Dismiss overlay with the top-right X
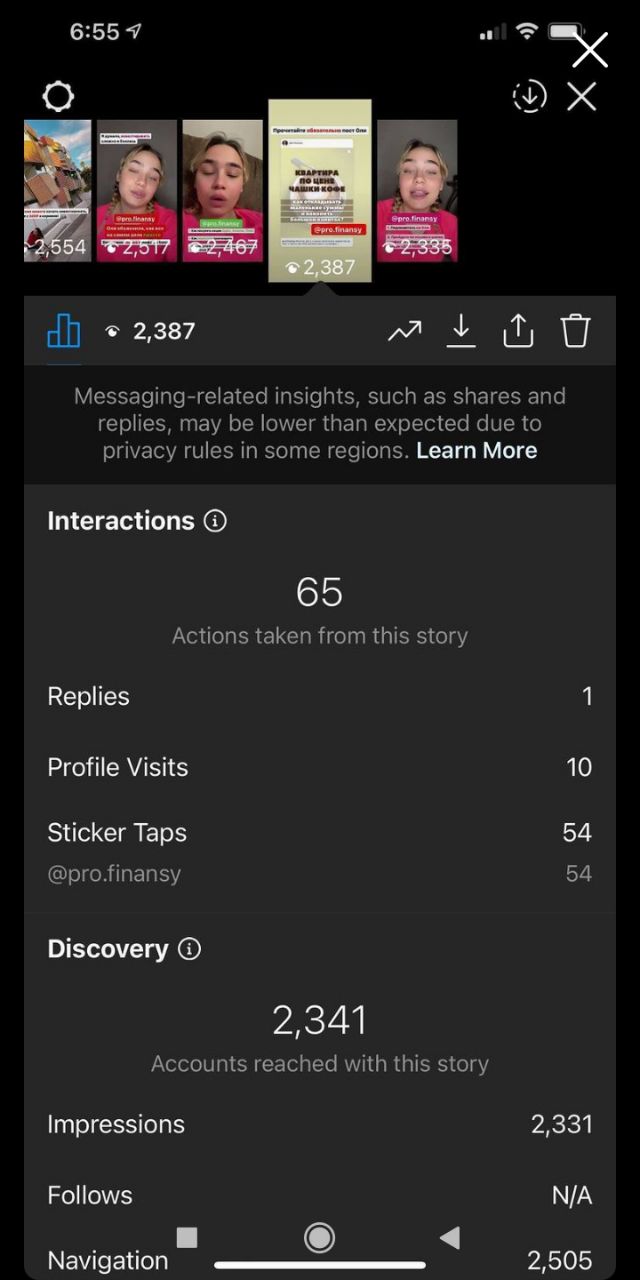The image size is (640, 1280). 590,49
